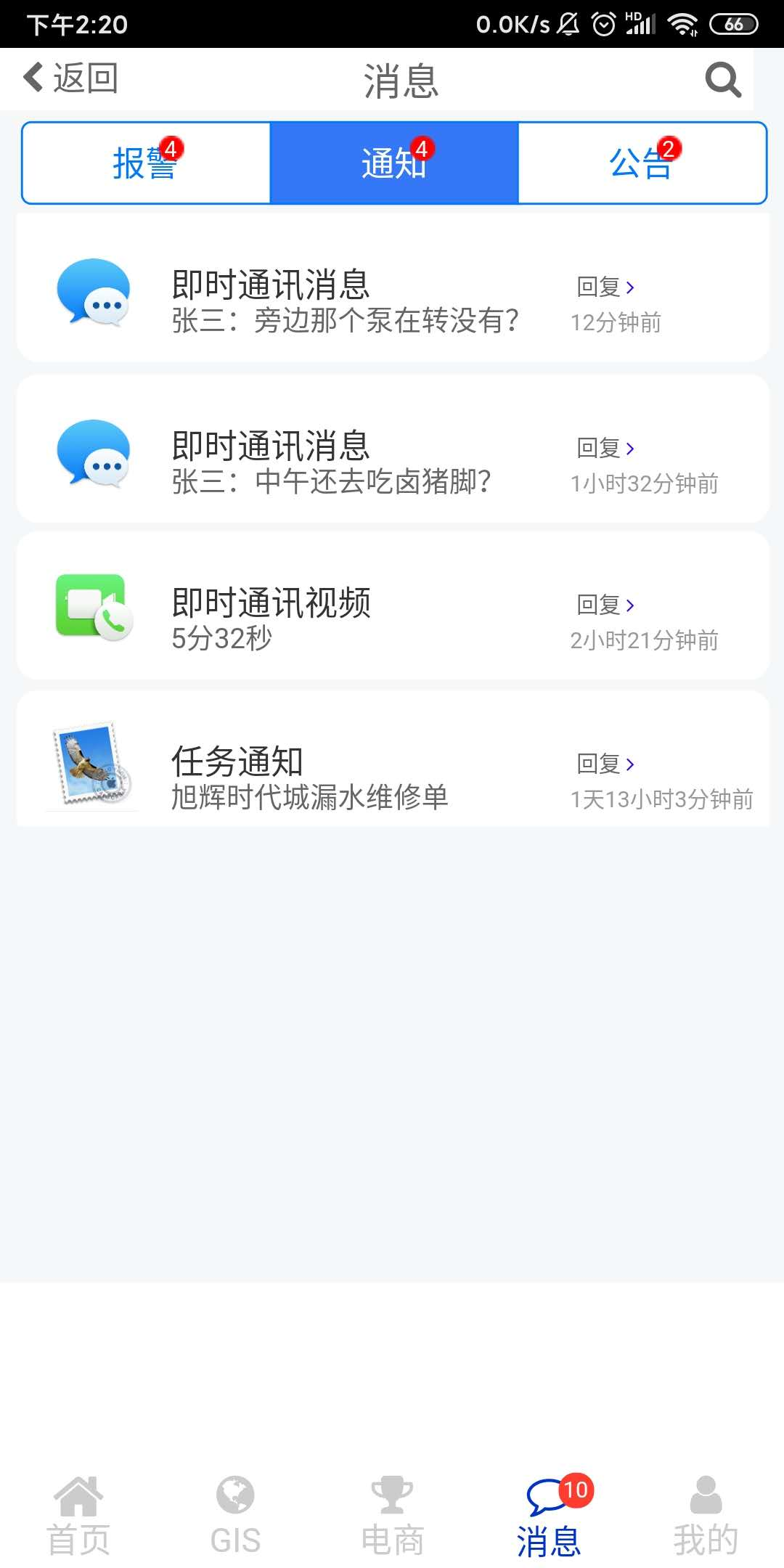Tap 回复 on the 即时通讯视频 row
Viewport: 784px width, 1568px height.
click(606, 605)
